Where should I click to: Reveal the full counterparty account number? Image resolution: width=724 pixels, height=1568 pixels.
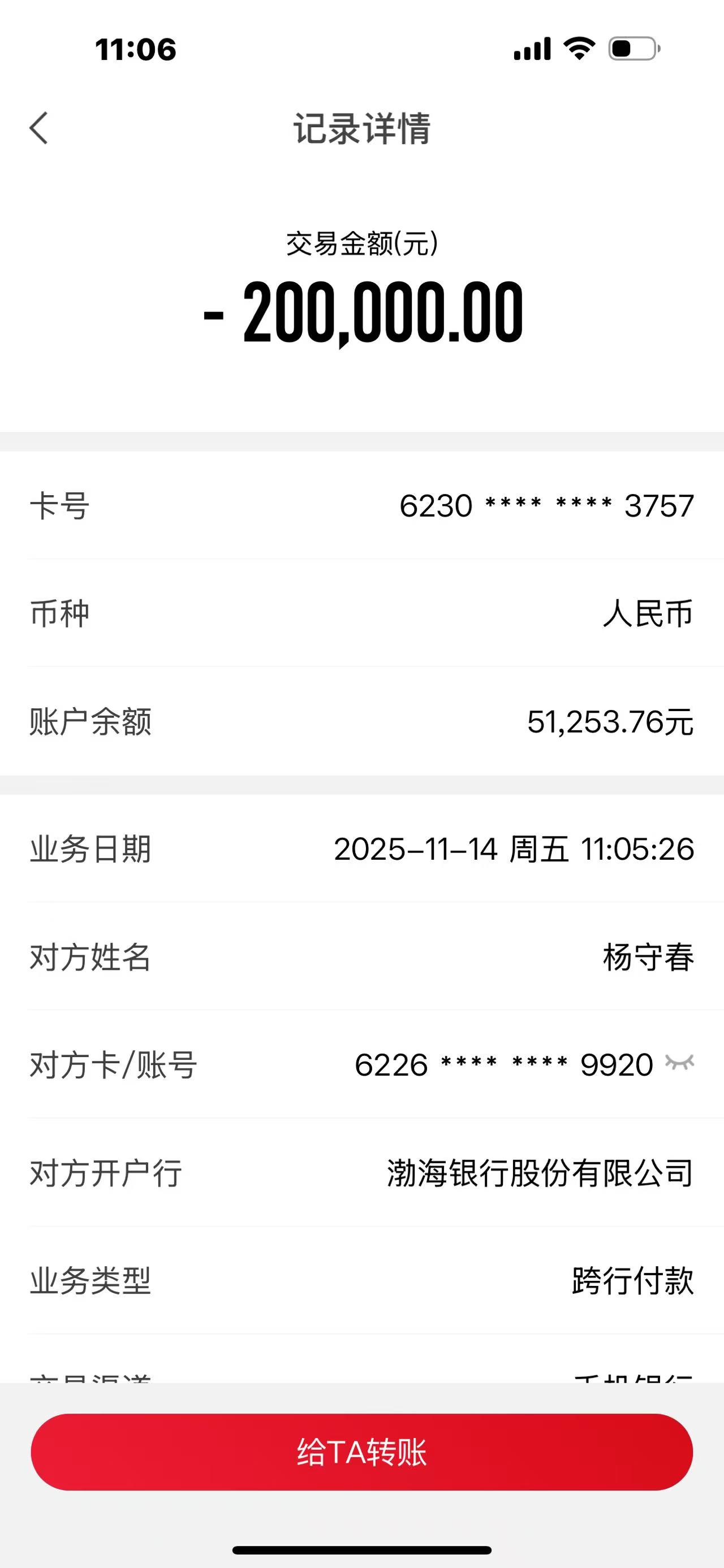[x=679, y=1063]
